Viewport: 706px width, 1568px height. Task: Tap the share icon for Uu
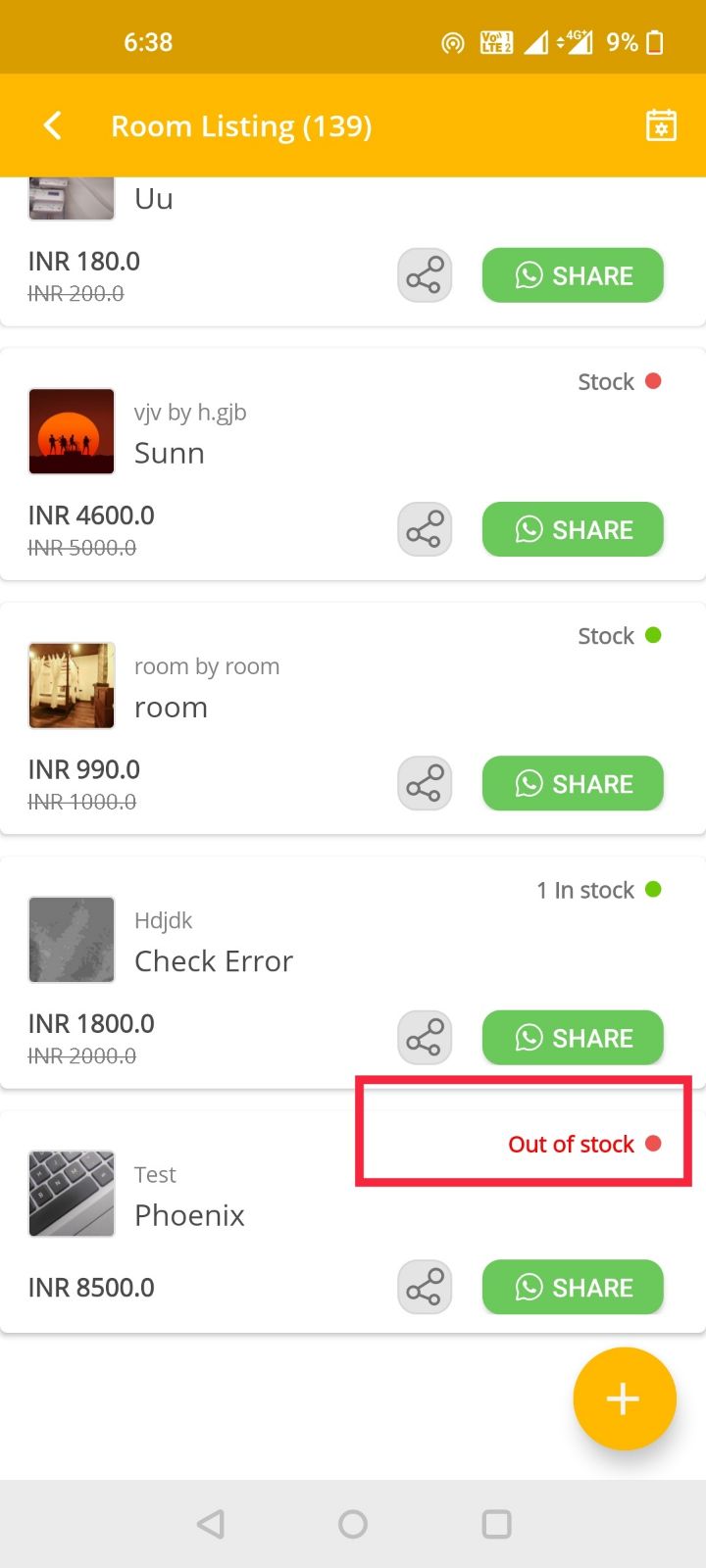(x=425, y=275)
